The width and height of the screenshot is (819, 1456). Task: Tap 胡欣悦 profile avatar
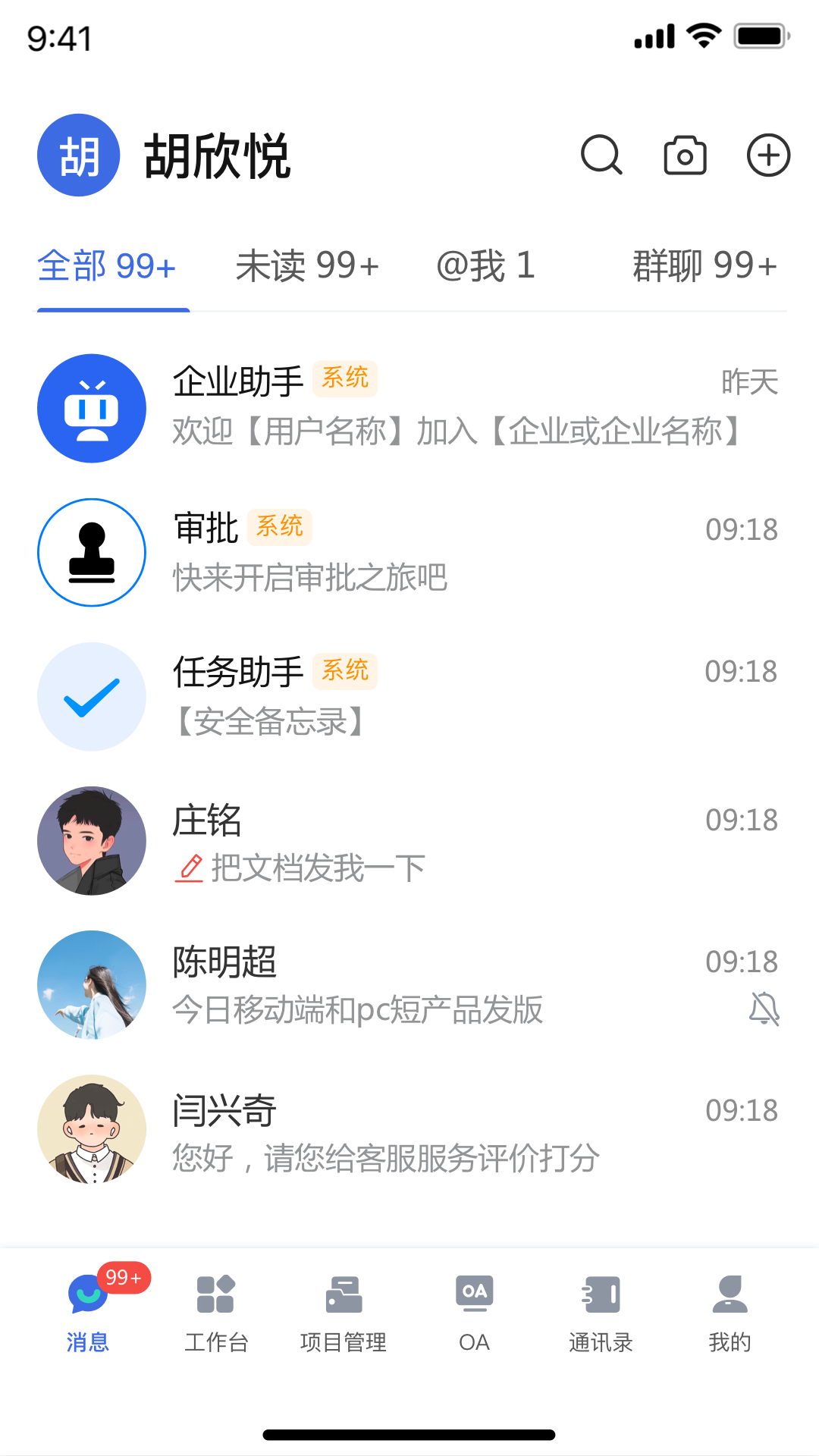click(x=79, y=154)
